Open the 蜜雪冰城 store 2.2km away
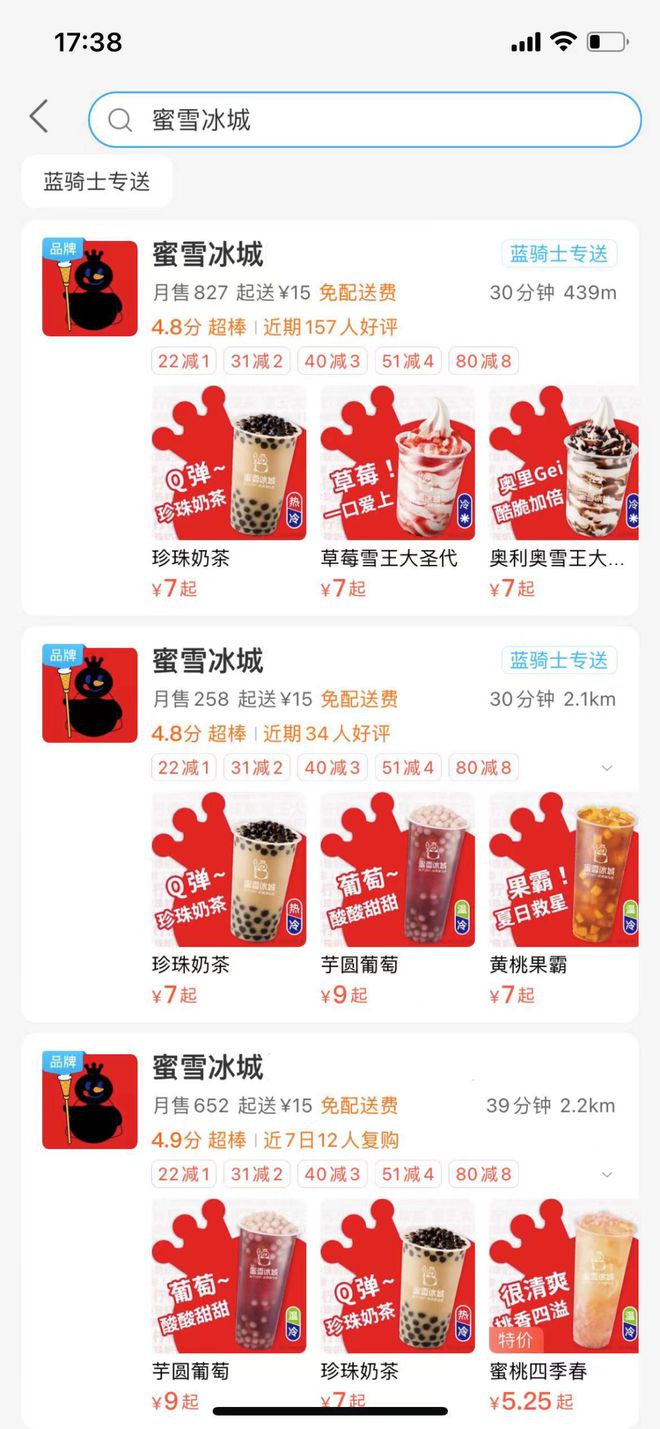Screen dimensions: 660x1429 click(208, 1067)
